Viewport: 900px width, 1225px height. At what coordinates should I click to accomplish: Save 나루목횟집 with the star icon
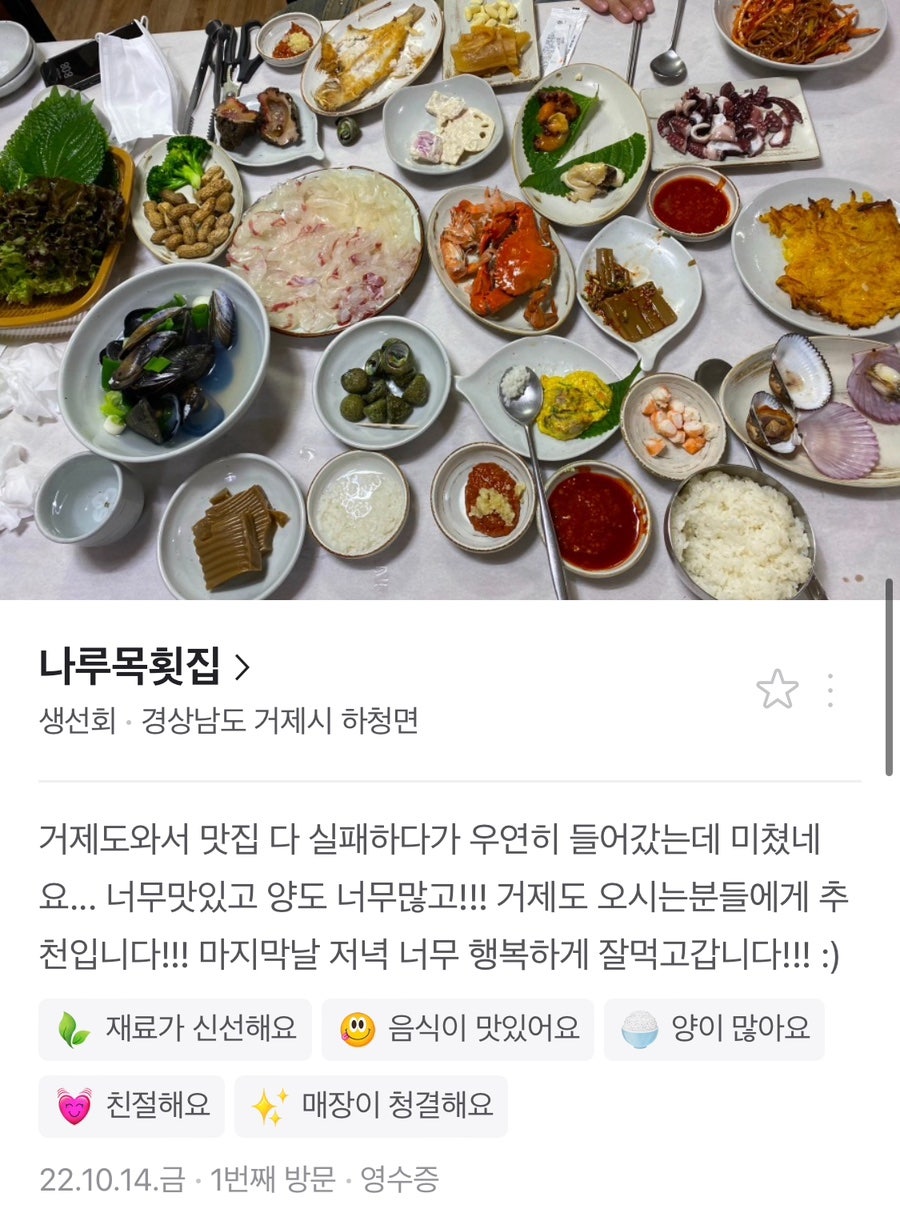(x=777, y=689)
